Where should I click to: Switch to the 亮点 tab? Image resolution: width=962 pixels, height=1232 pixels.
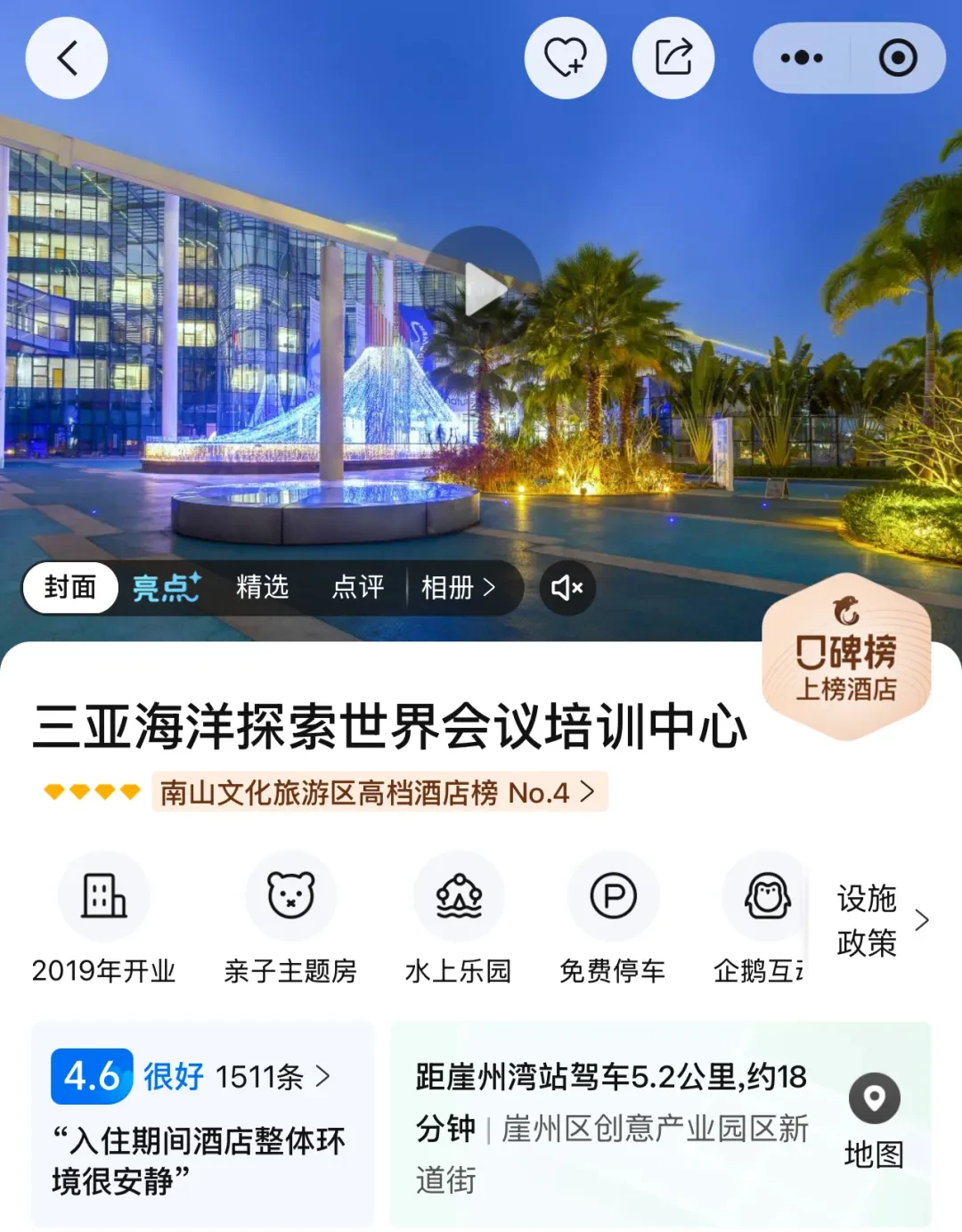[167, 587]
